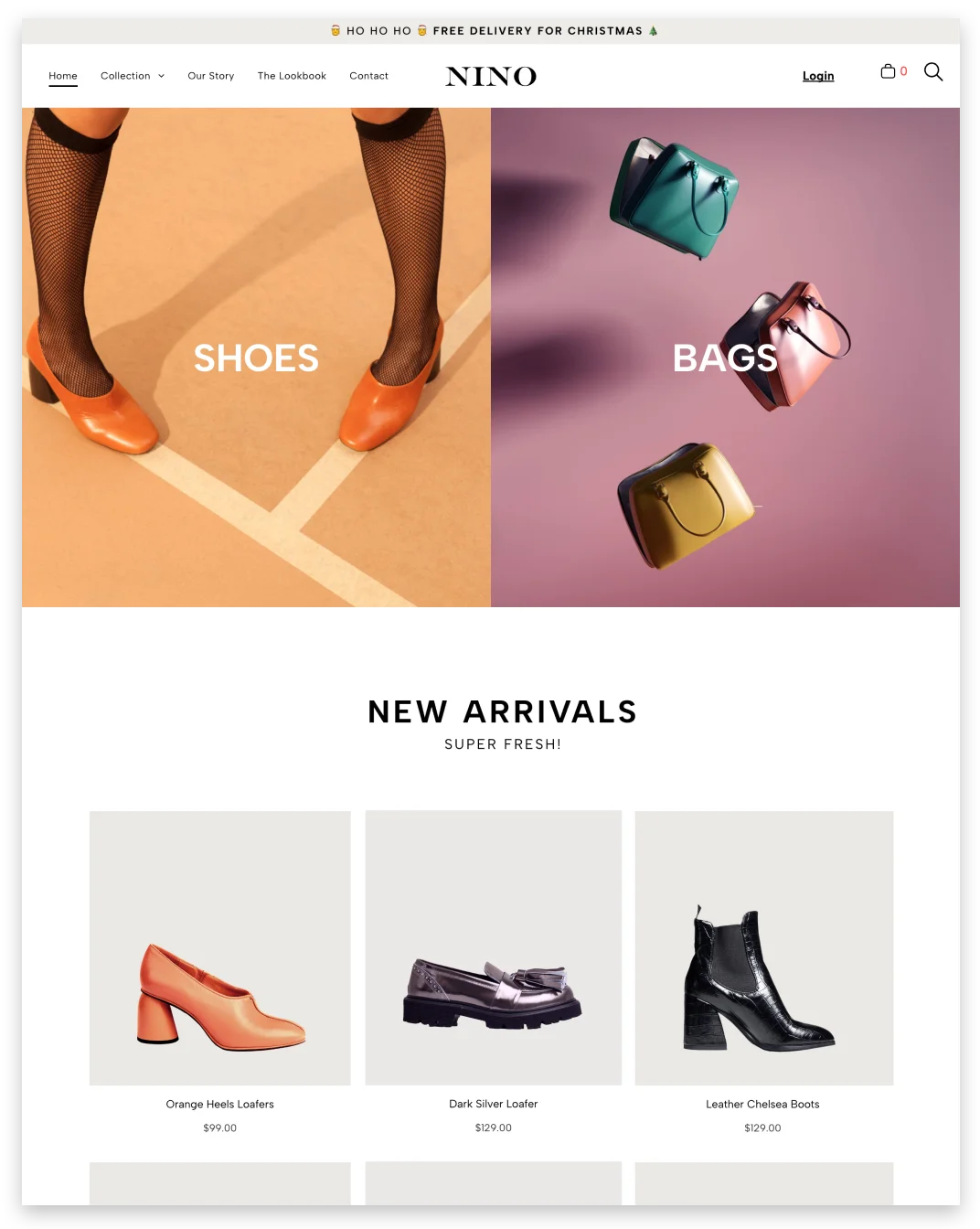Expand the Collection dropdown menu

point(132,76)
